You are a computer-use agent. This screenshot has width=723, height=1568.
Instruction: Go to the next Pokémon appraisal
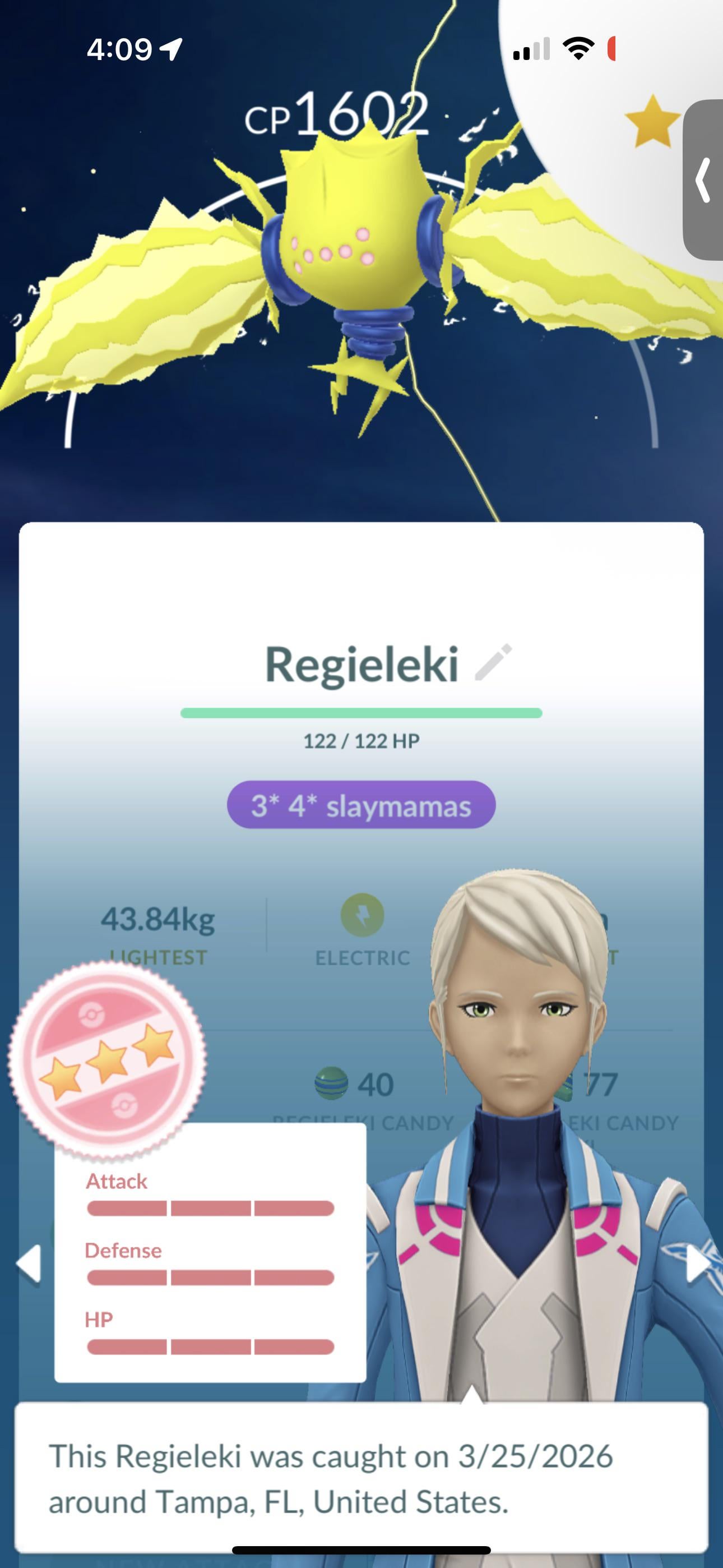[698, 1263]
